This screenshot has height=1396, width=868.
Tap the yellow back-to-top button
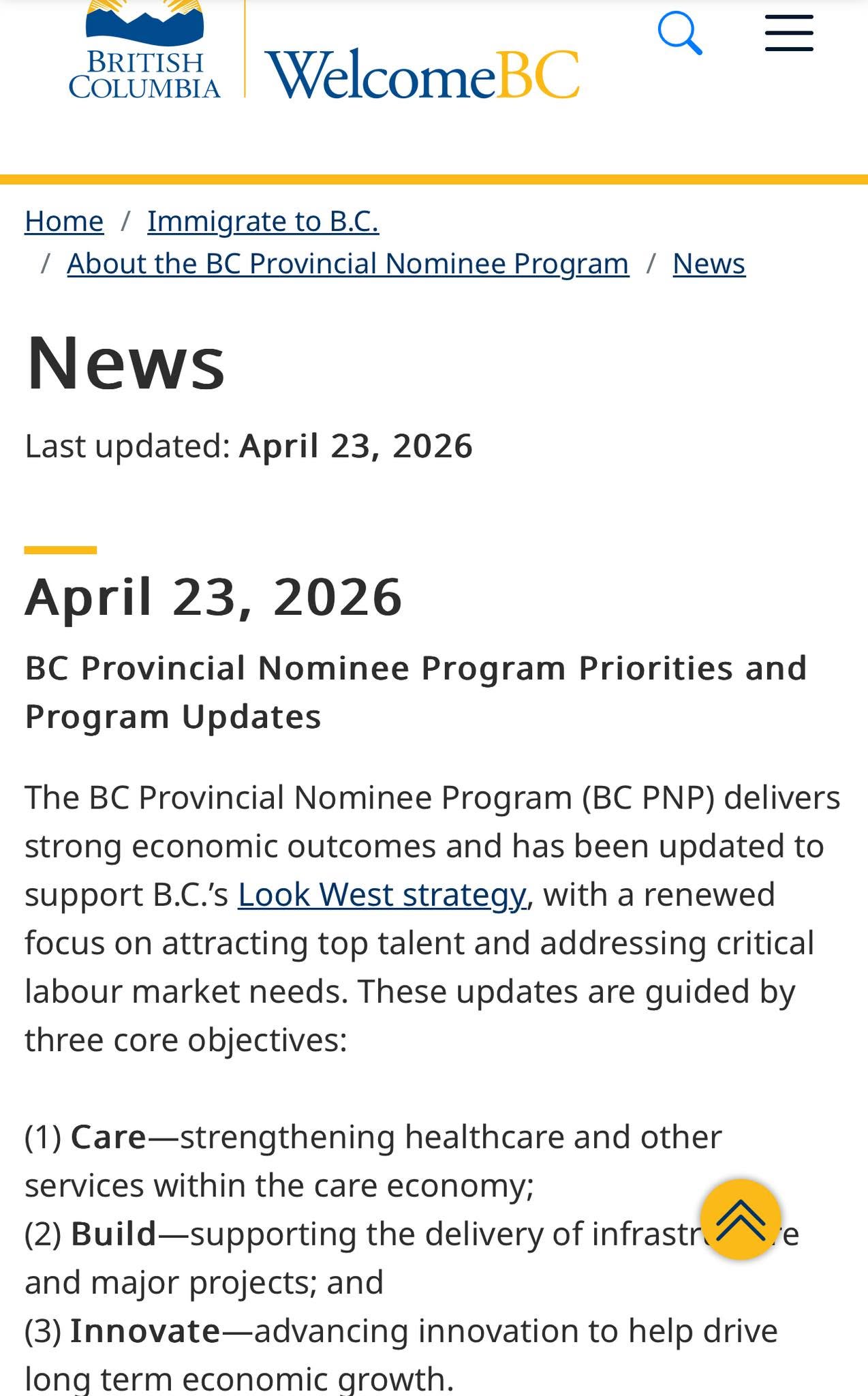(x=740, y=1219)
